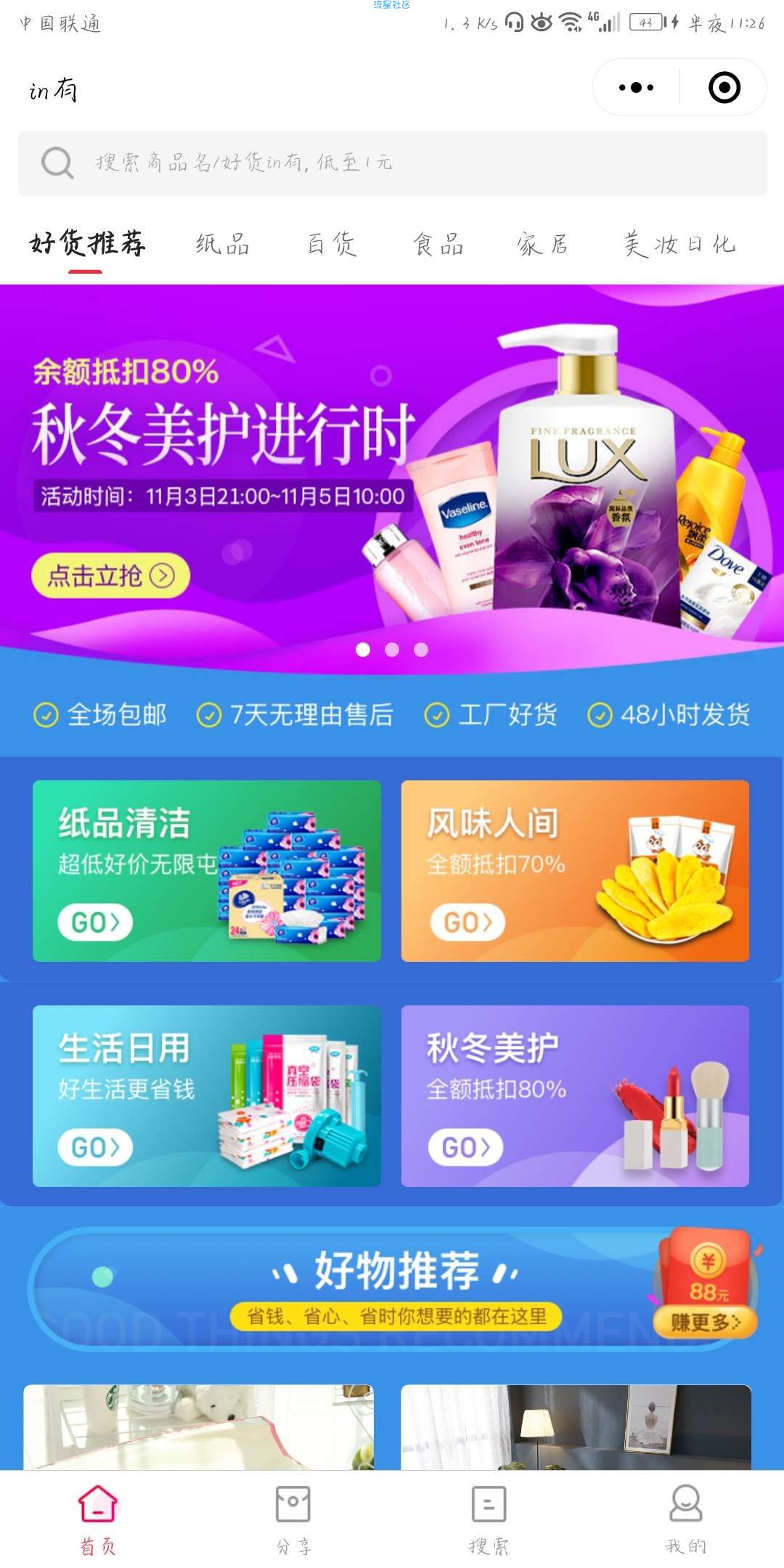Switch to the 纸品 category tab
The height and width of the screenshot is (1568, 784).
[222, 244]
